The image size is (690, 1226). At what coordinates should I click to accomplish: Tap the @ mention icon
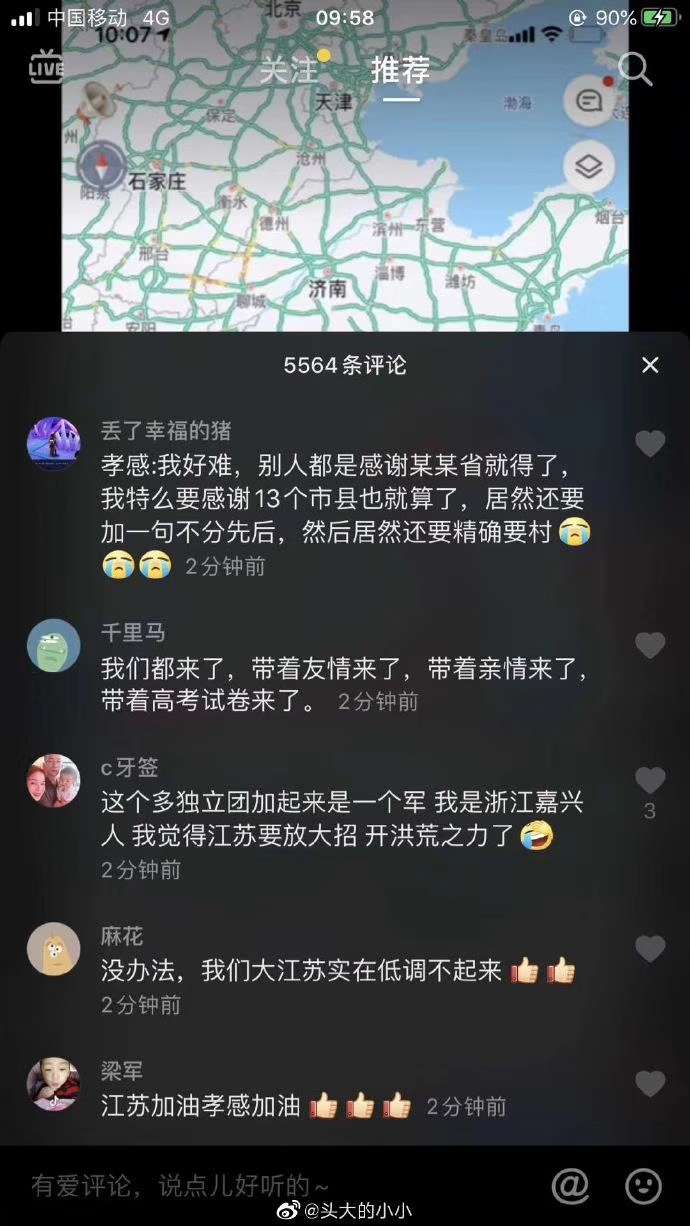click(x=570, y=1186)
